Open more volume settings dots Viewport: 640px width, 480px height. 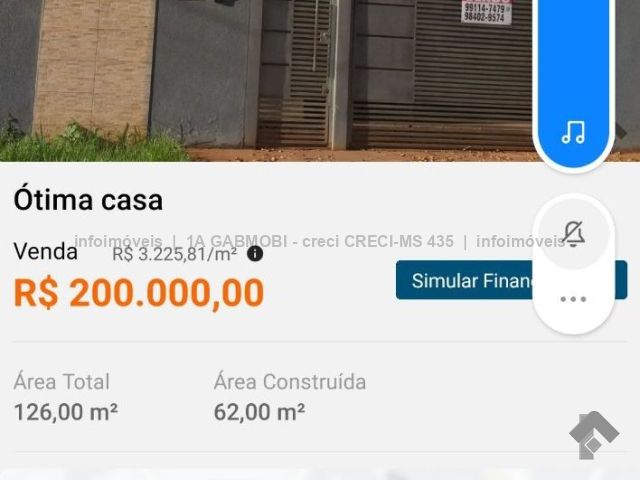(x=573, y=299)
